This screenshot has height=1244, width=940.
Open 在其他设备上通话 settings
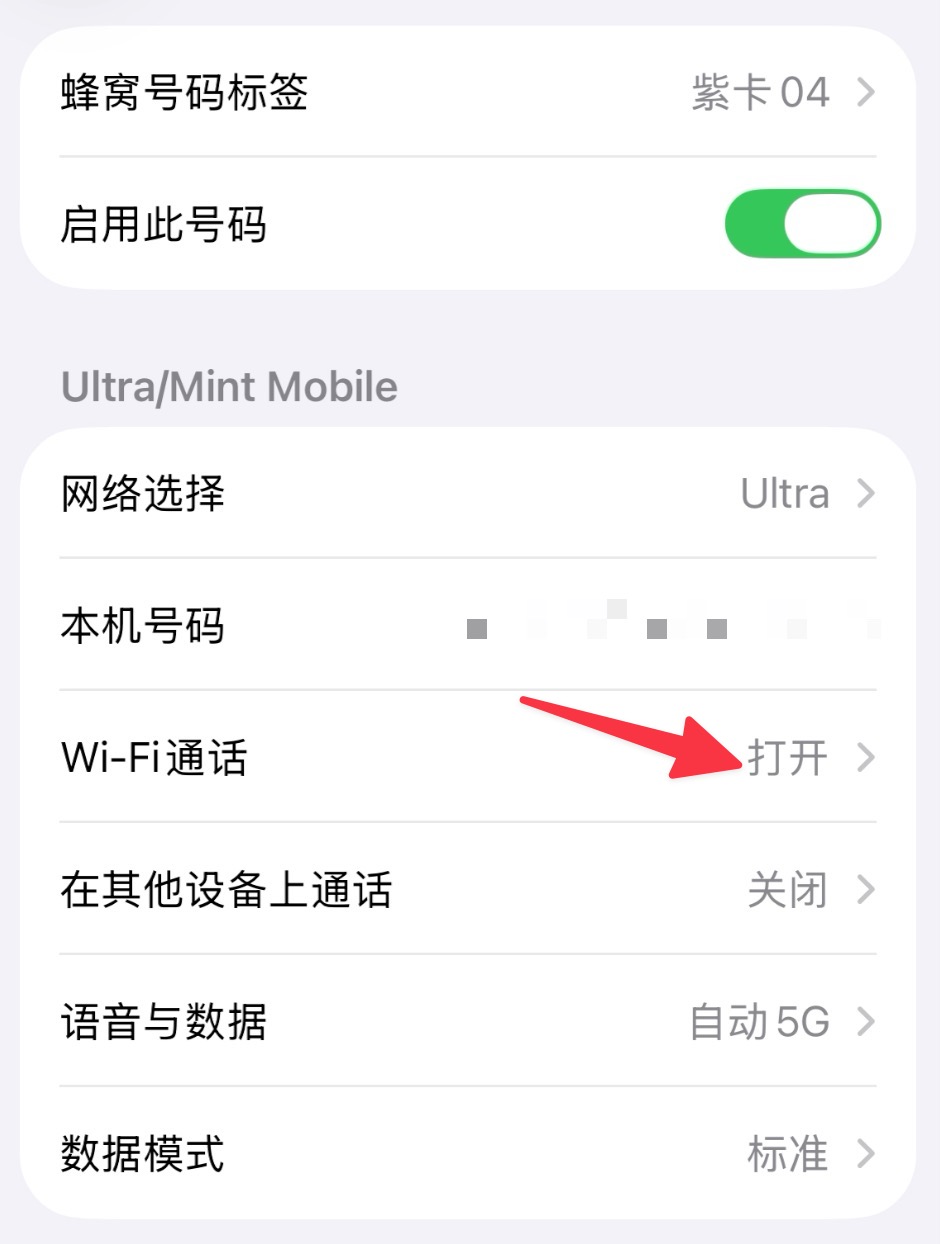tap(467, 890)
